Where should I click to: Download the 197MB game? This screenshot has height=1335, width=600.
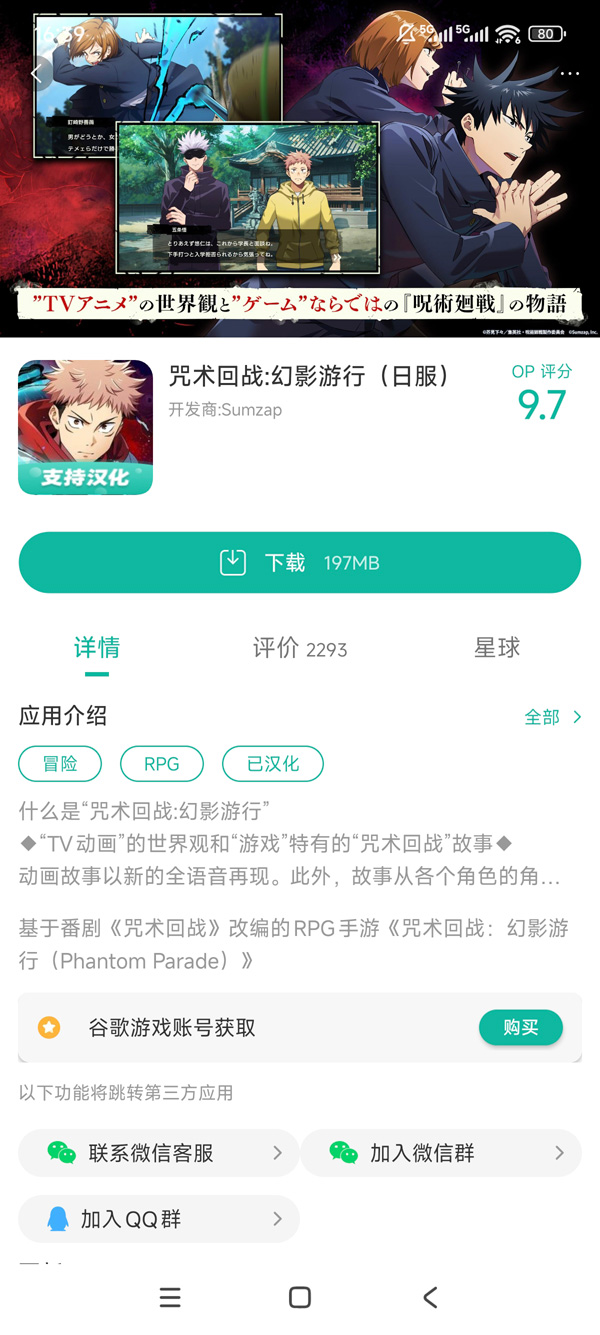[300, 563]
